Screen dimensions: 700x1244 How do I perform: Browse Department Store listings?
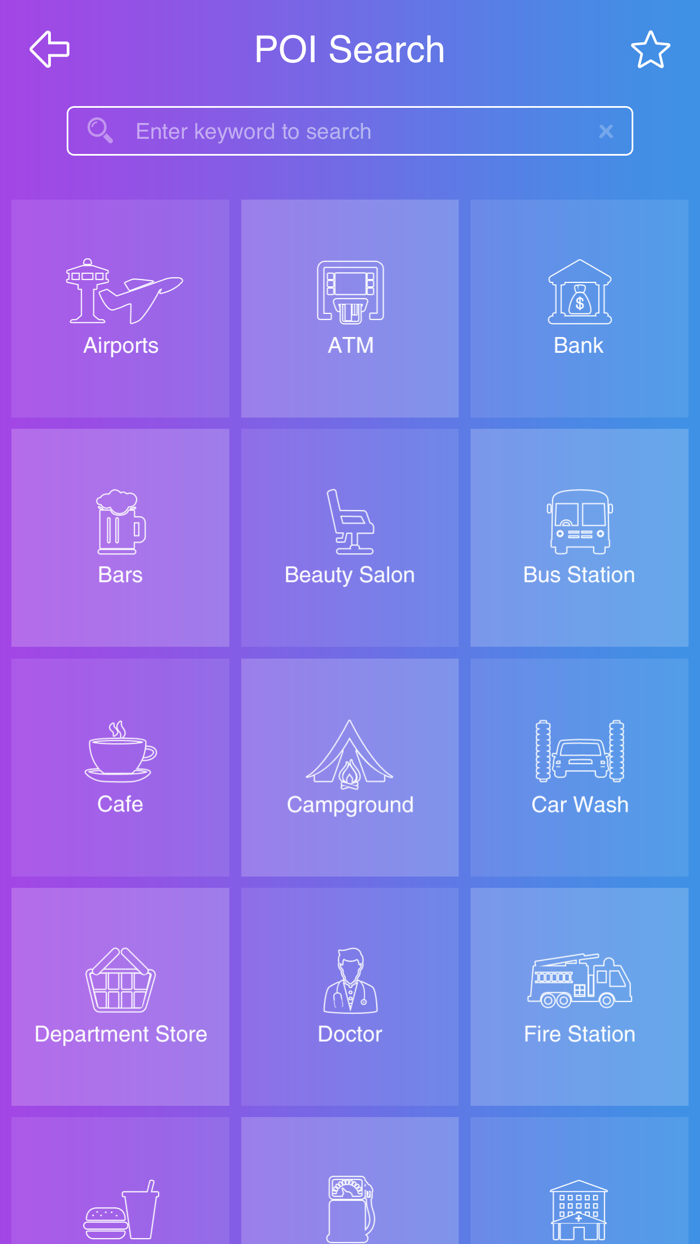(120, 996)
